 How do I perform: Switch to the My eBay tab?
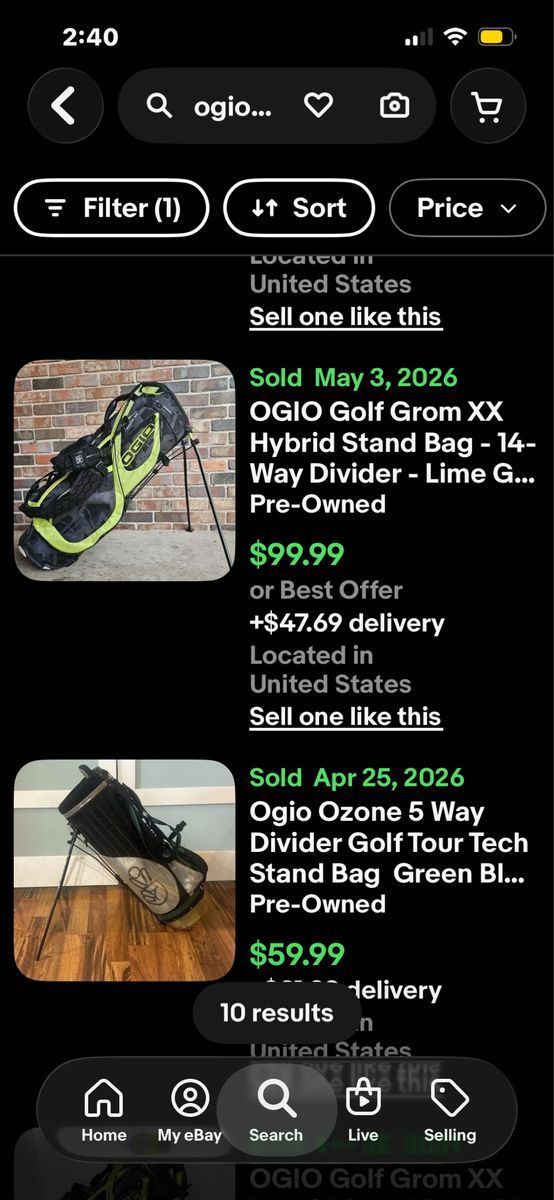click(x=190, y=1112)
